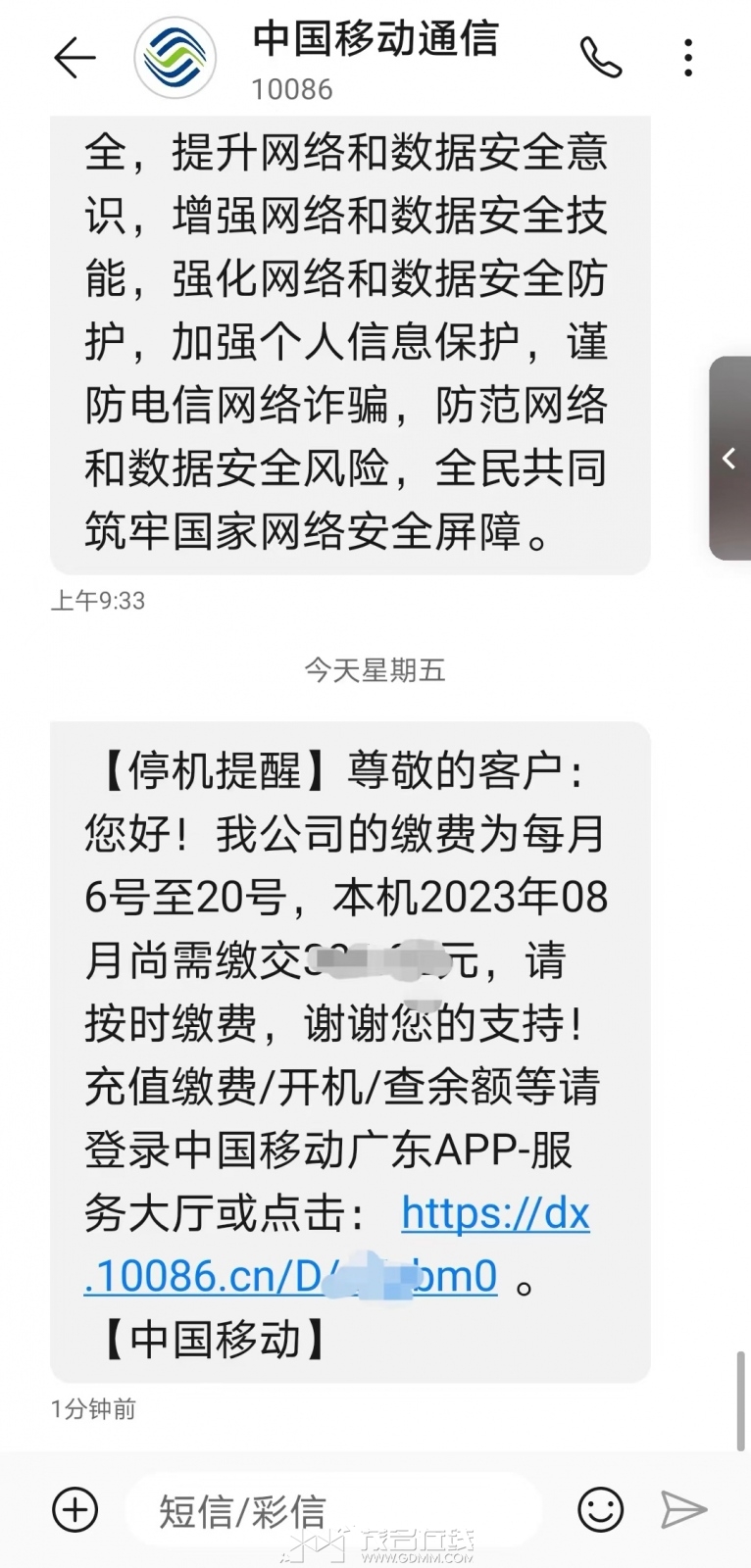
Task: Focus the 短信/彩信 message input field
Action: (333, 1510)
